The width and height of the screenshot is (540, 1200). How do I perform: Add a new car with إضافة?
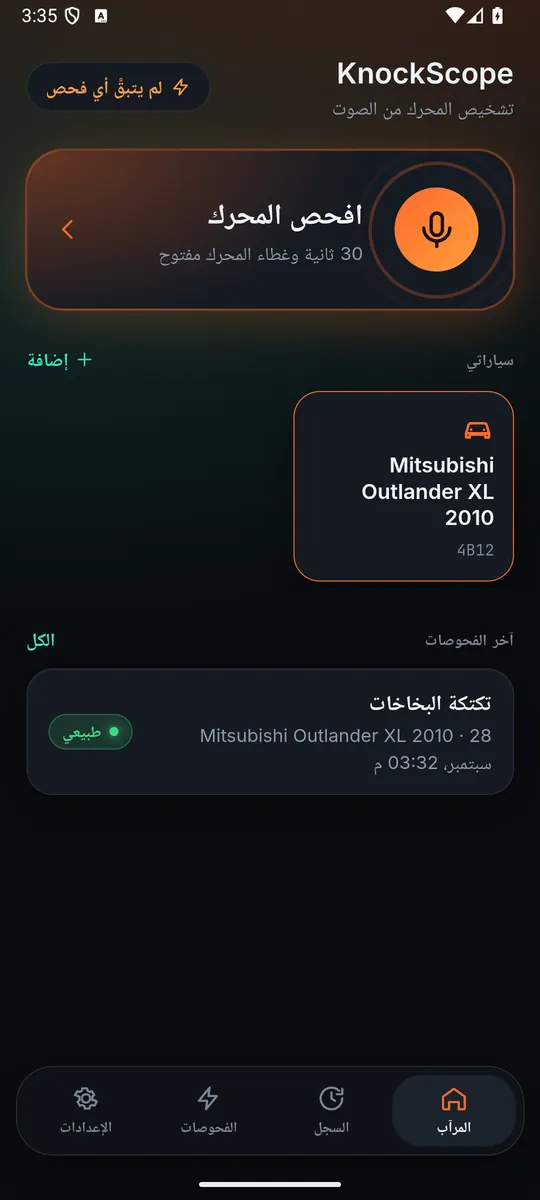(60, 360)
